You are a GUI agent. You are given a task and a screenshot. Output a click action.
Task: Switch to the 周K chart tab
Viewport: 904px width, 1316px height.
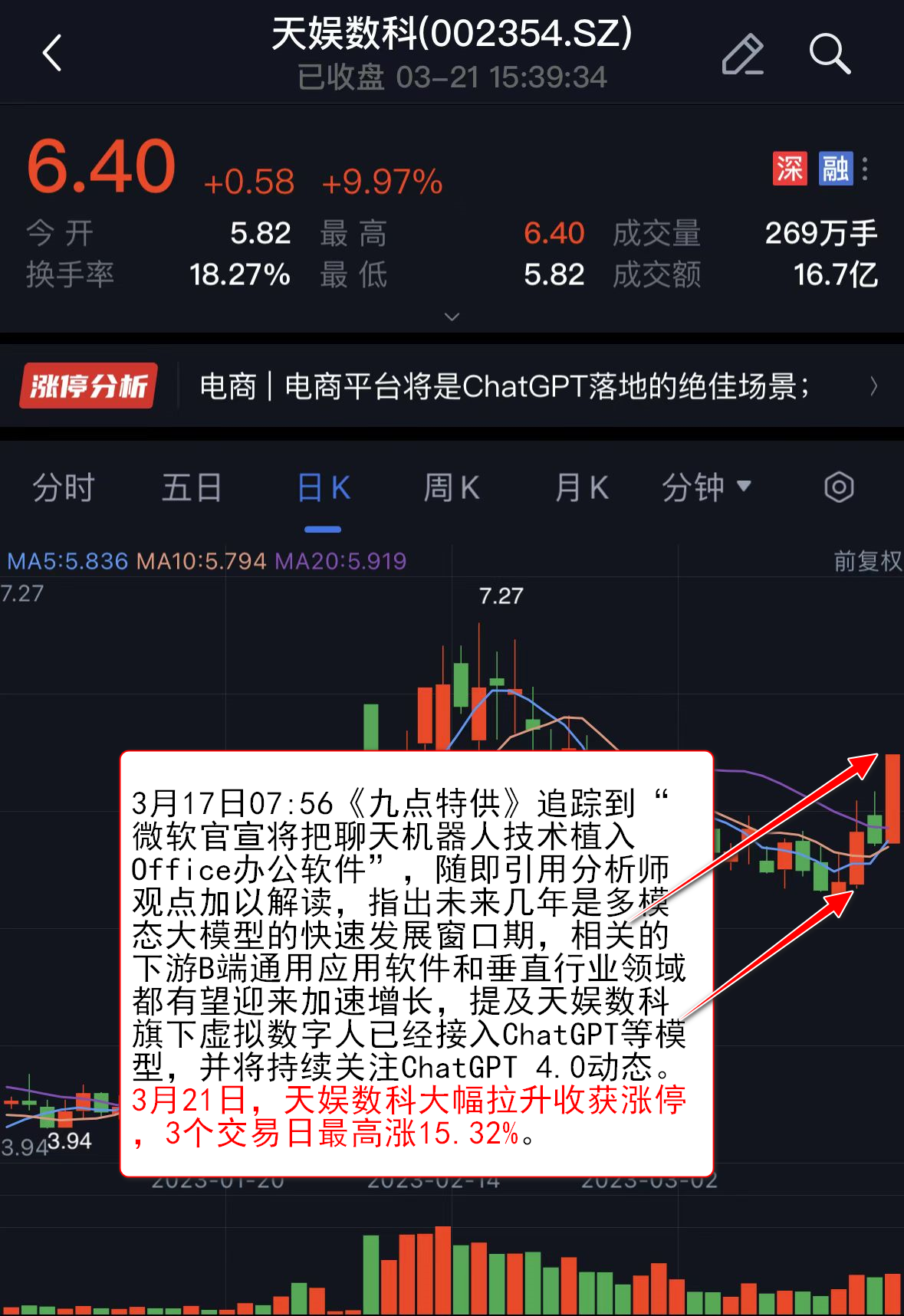pos(452,487)
